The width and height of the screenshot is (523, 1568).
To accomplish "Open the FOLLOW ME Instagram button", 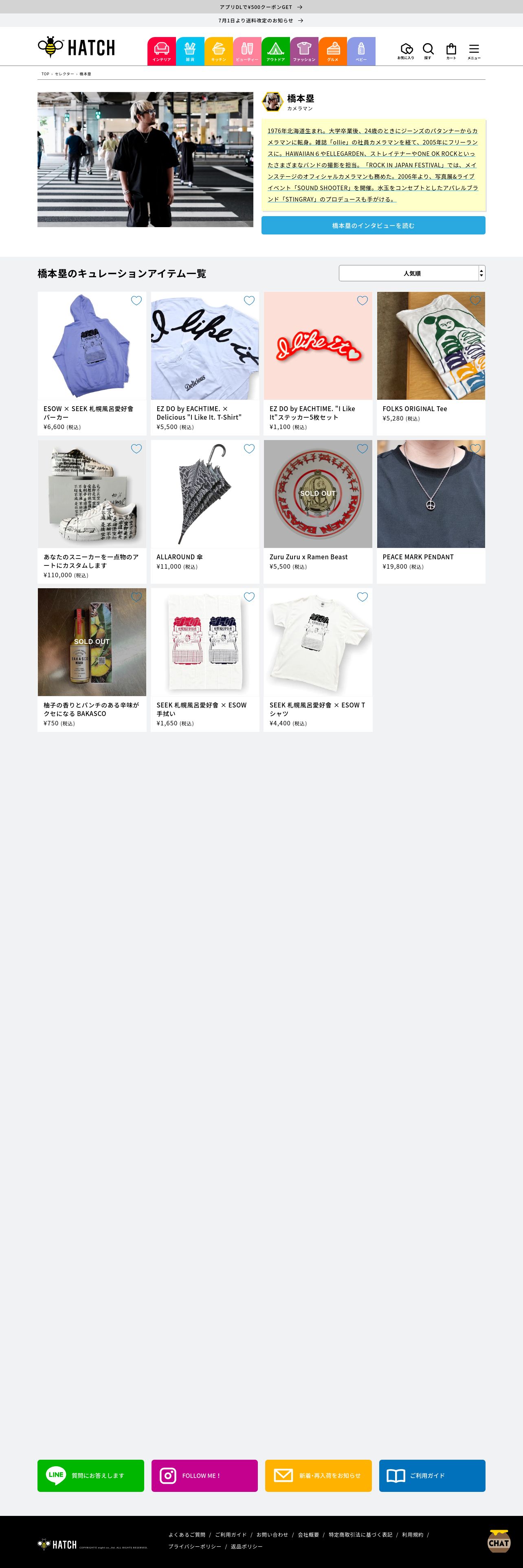I will tap(204, 1476).
